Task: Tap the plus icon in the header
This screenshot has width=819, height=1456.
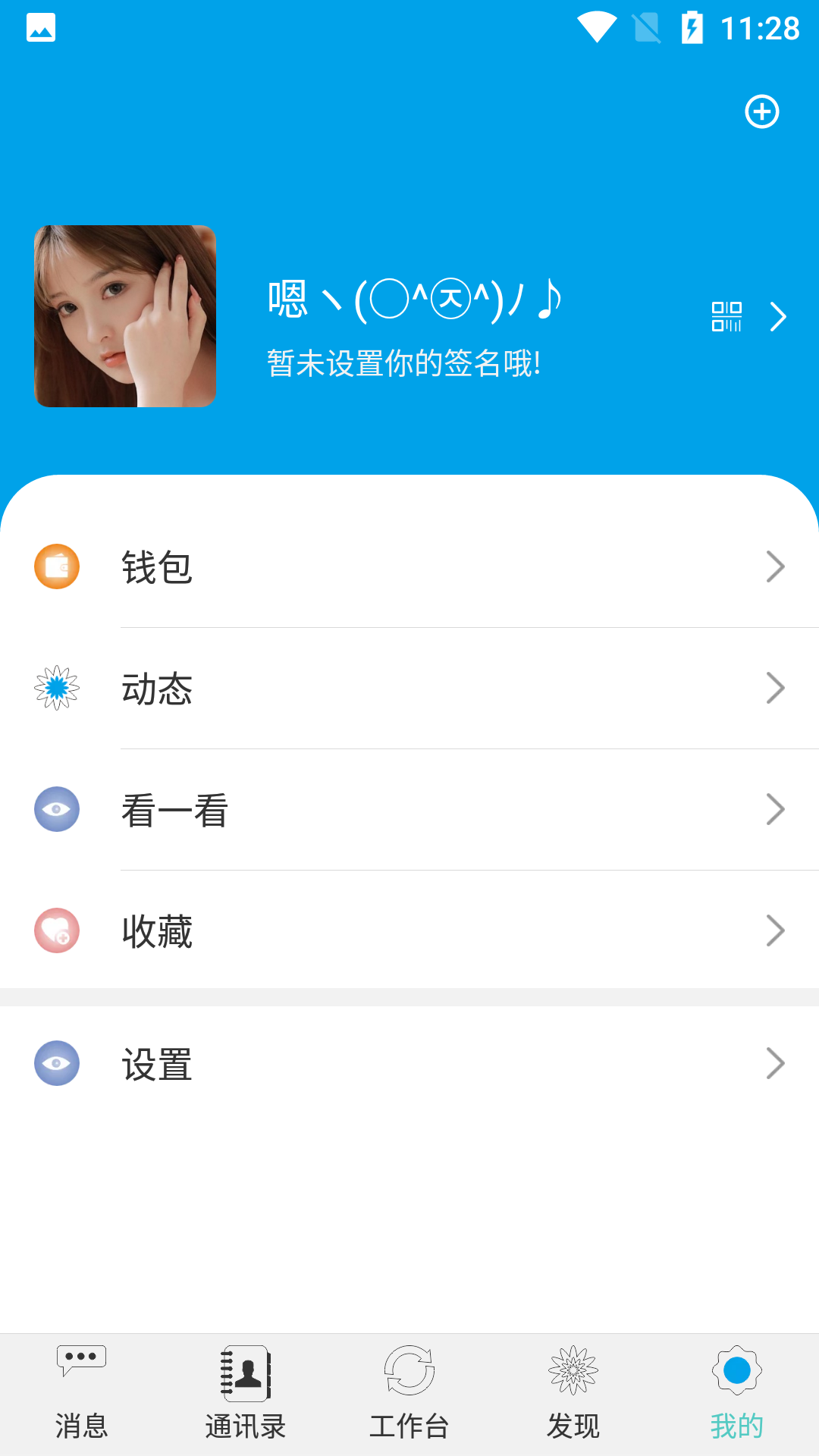Action: [x=761, y=112]
